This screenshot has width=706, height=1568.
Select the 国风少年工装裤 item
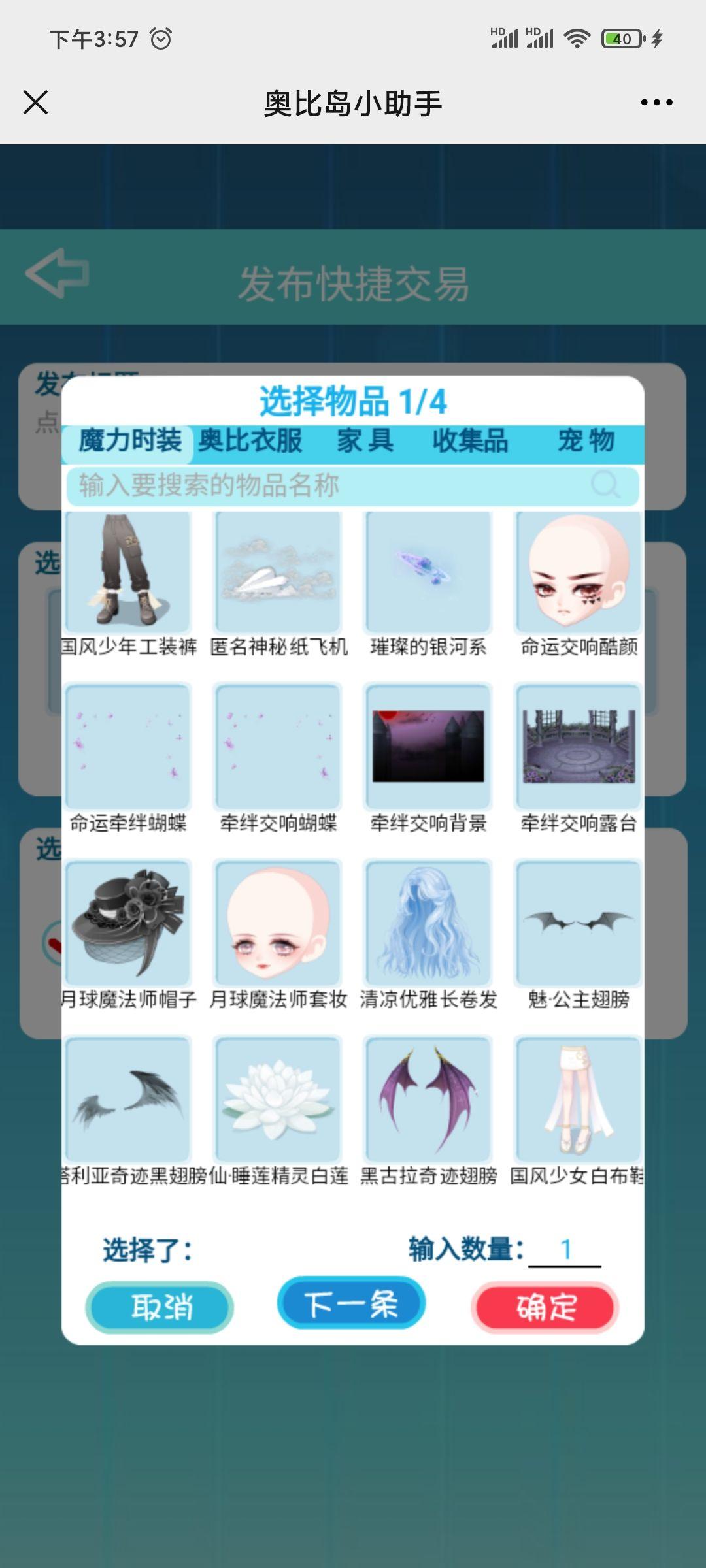pyautogui.click(x=128, y=572)
